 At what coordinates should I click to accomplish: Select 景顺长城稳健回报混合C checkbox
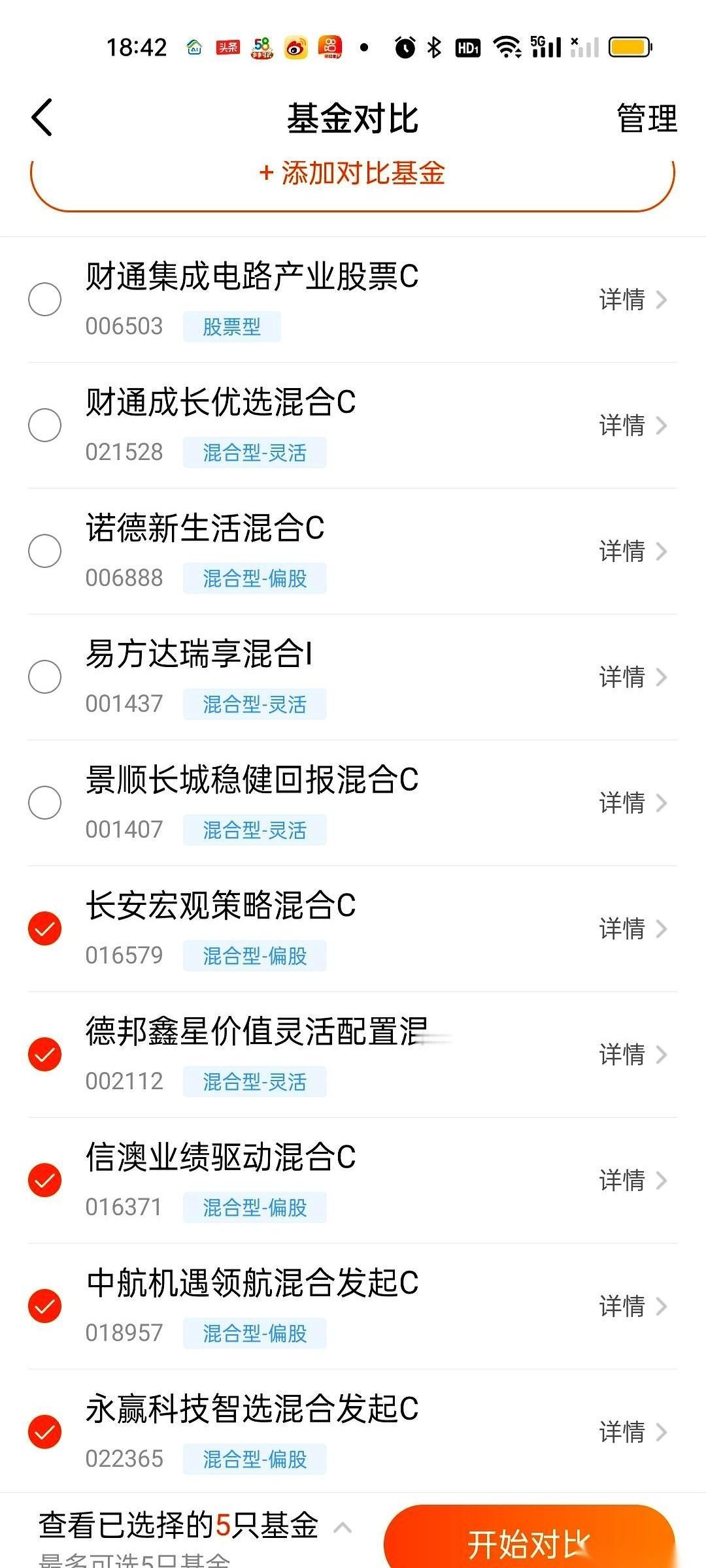[x=45, y=803]
